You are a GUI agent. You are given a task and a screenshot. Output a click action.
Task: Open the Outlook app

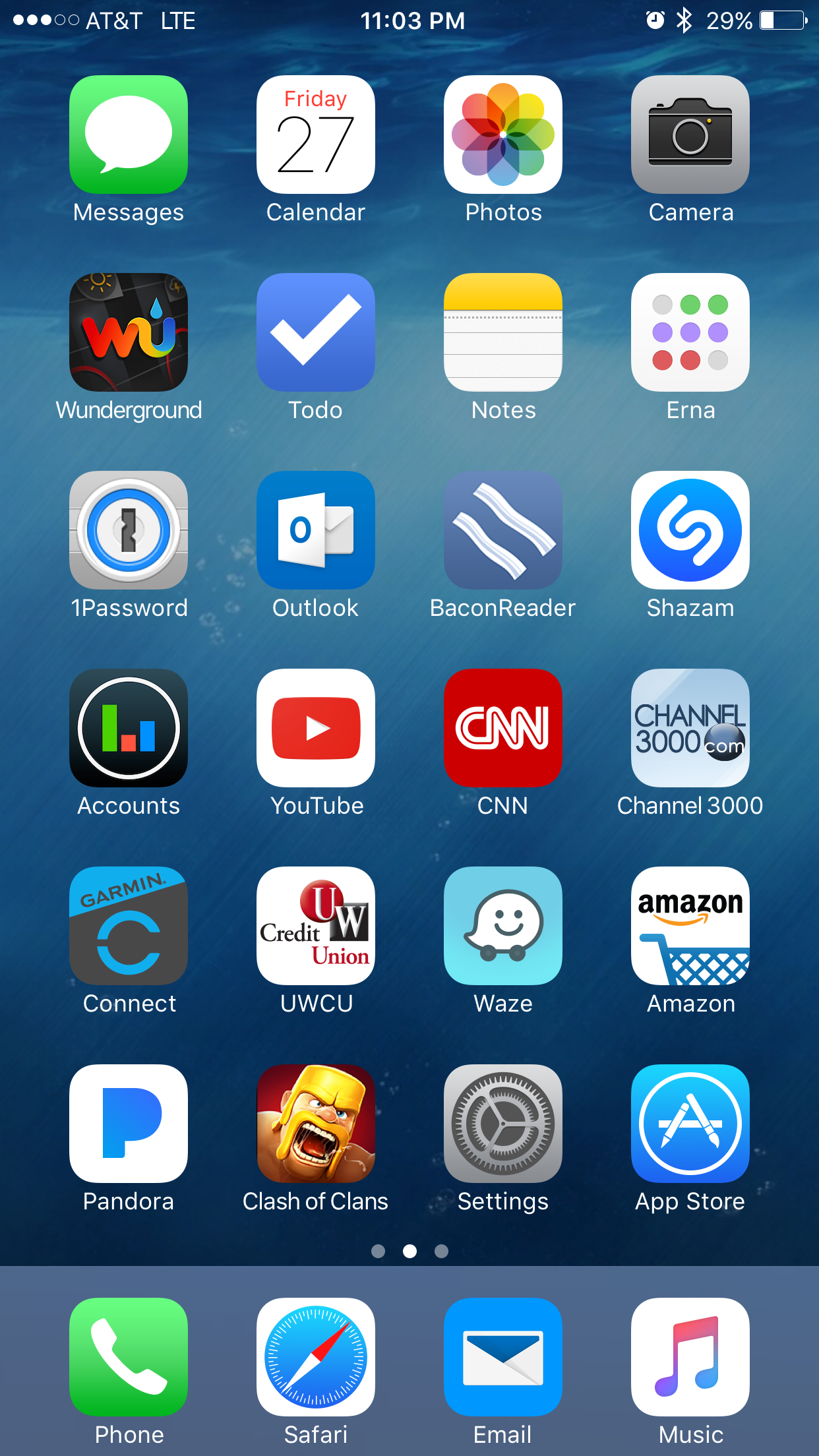point(316,530)
